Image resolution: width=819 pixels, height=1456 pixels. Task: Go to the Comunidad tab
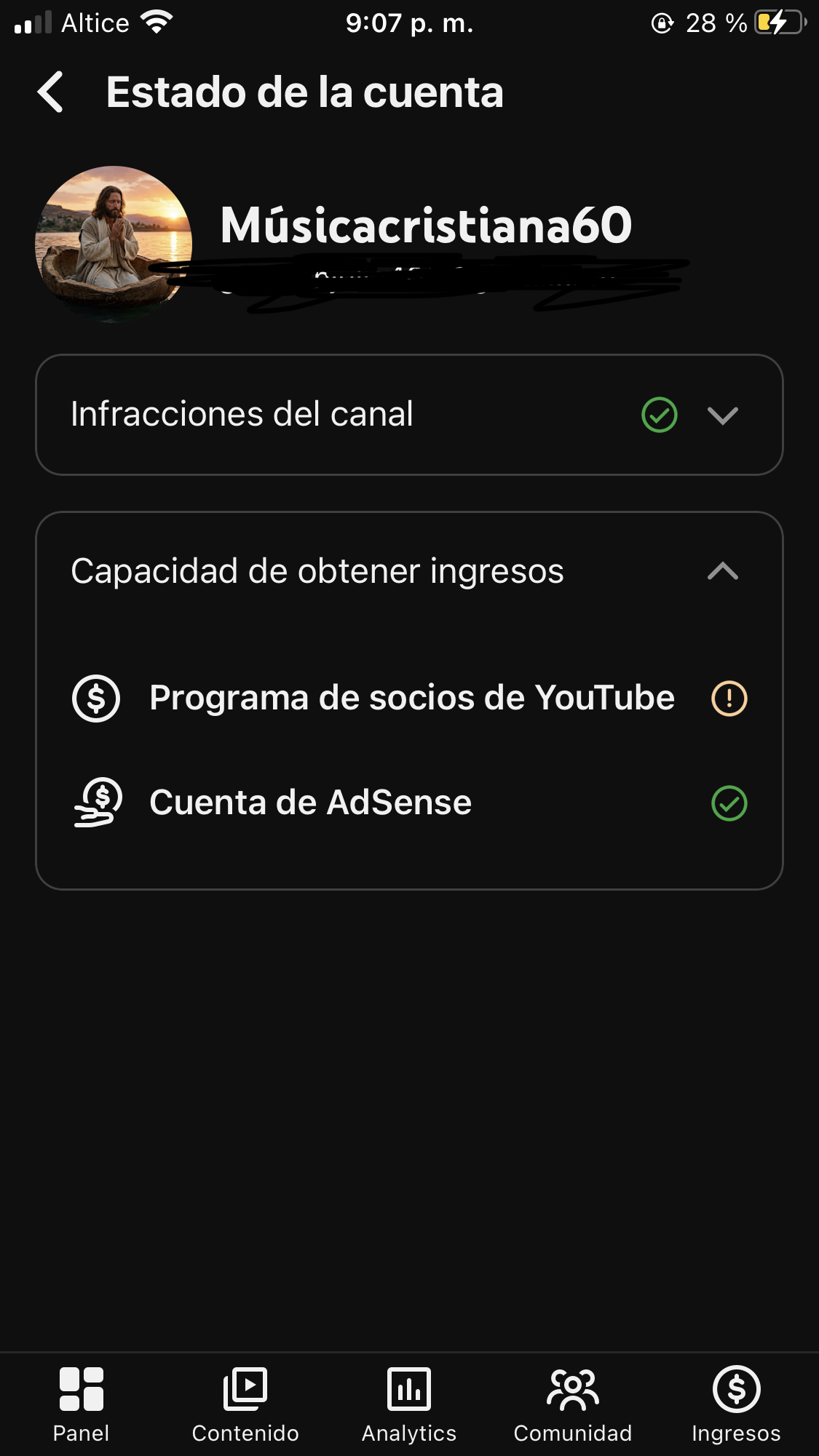click(x=573, y=1404)
